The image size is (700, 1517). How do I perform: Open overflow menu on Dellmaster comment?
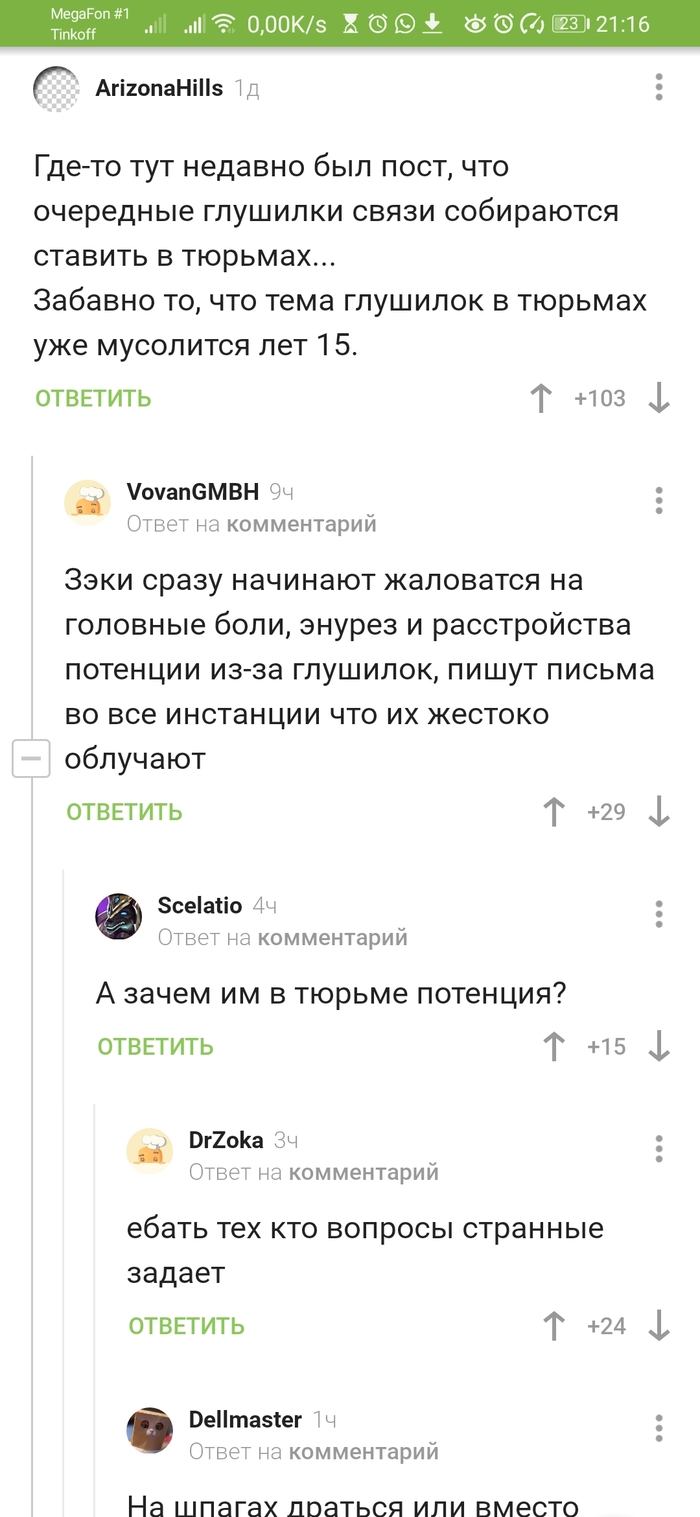(658, 1428)
